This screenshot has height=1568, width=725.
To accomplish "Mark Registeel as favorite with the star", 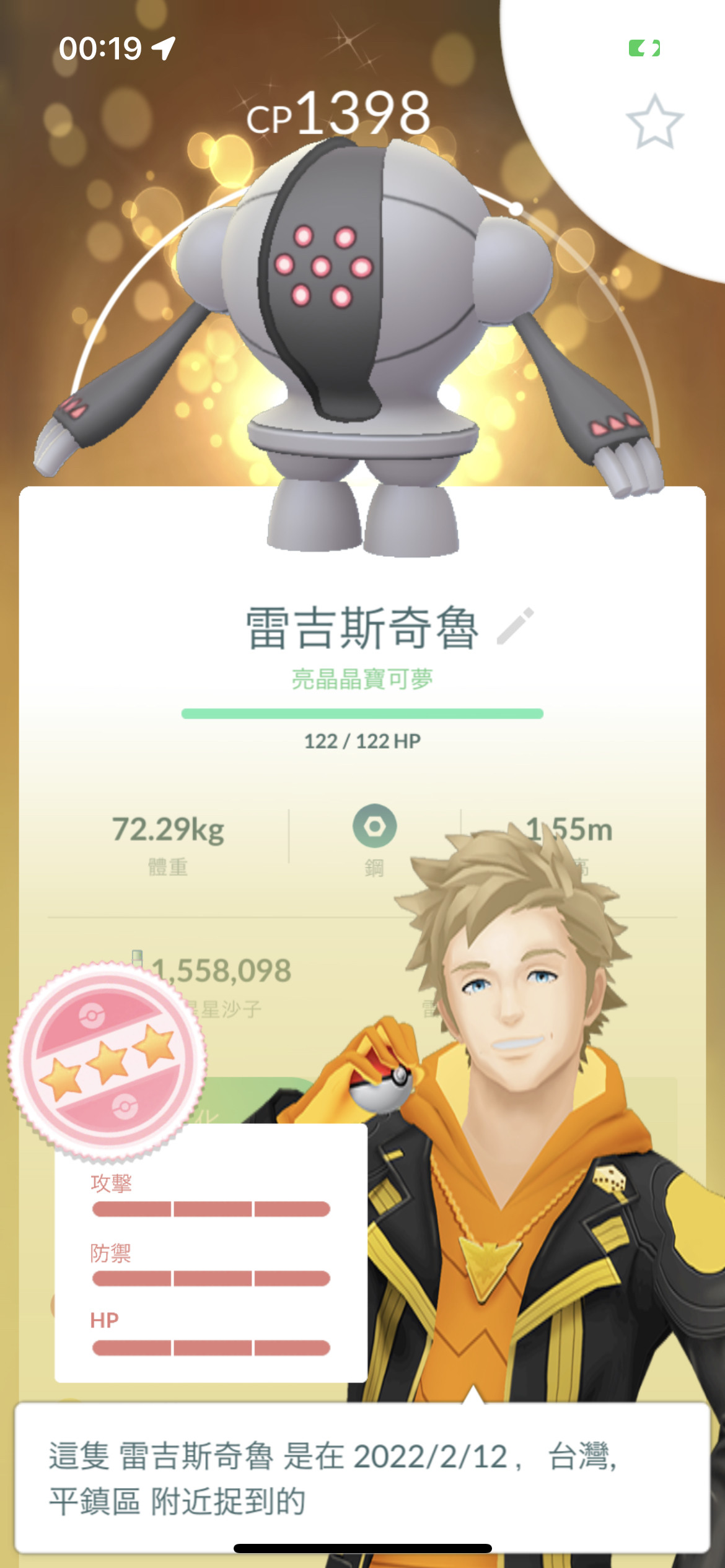I will [654, 122].
